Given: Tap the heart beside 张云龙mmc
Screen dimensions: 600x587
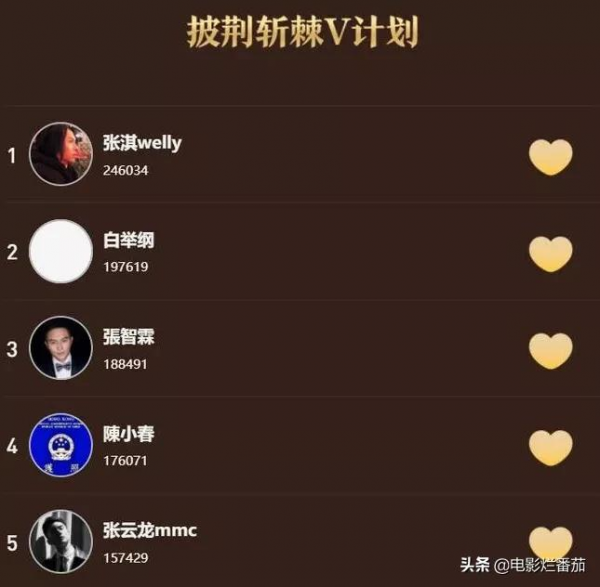Looking at the screenshot, I should click(x=550, y=541).
